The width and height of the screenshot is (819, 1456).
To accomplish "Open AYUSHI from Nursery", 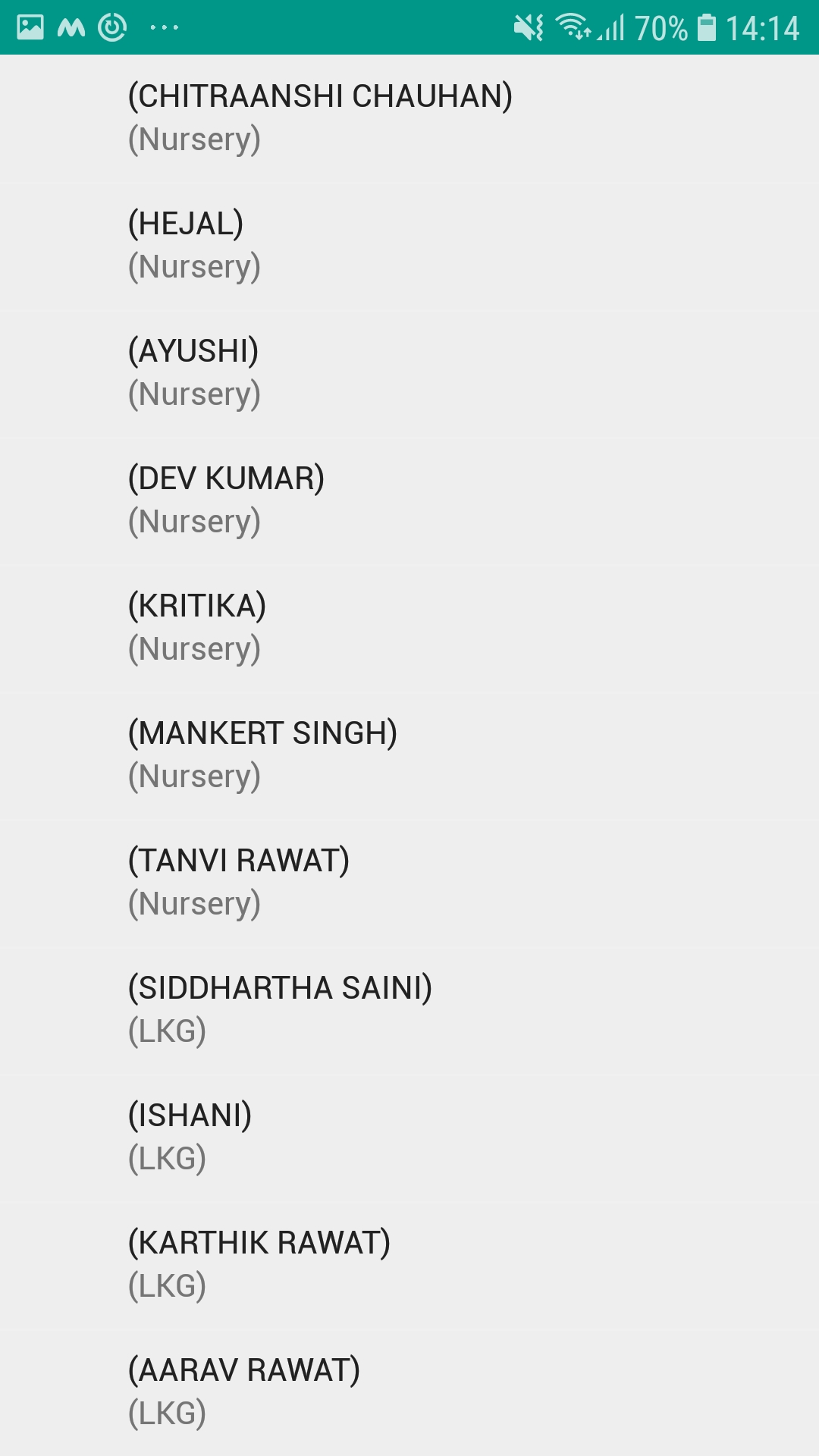I will (409, 373).
